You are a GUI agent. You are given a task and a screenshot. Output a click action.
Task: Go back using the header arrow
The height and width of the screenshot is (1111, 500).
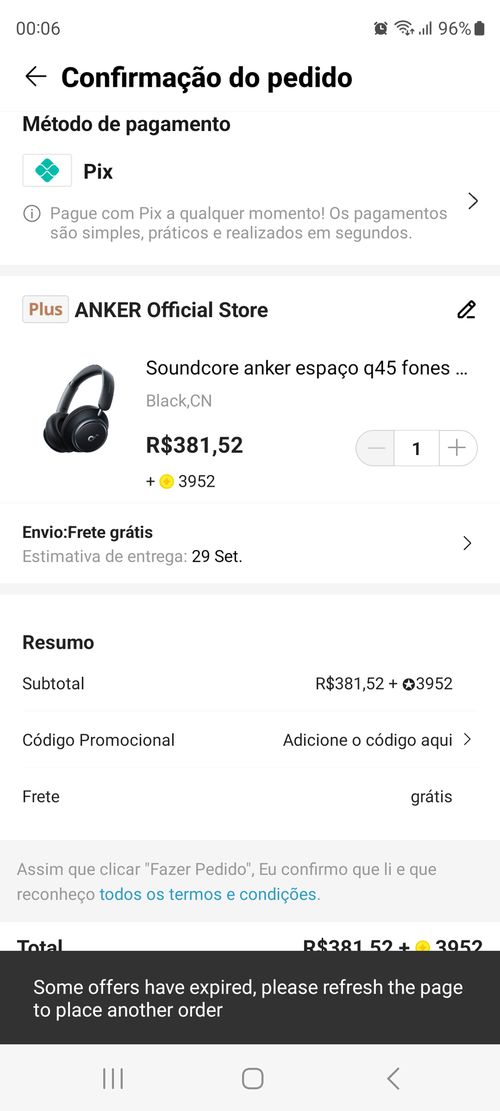click(35, 77)
